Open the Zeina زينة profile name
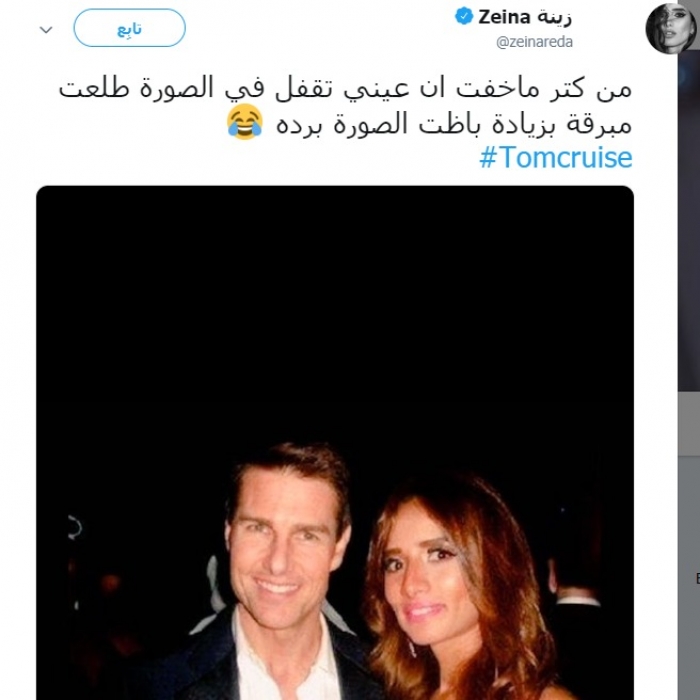The height and width of the screenshot is (700, 700). pos(526,17)
